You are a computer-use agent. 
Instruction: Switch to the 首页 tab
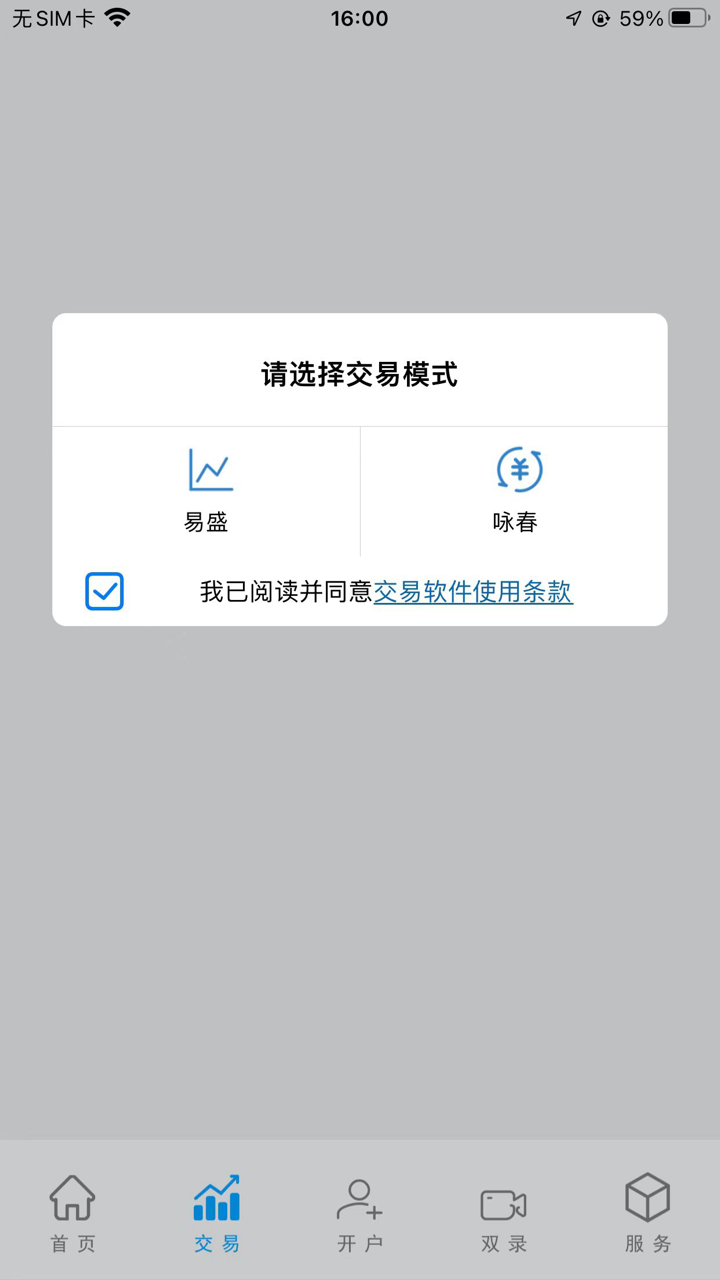point(72,1212)
